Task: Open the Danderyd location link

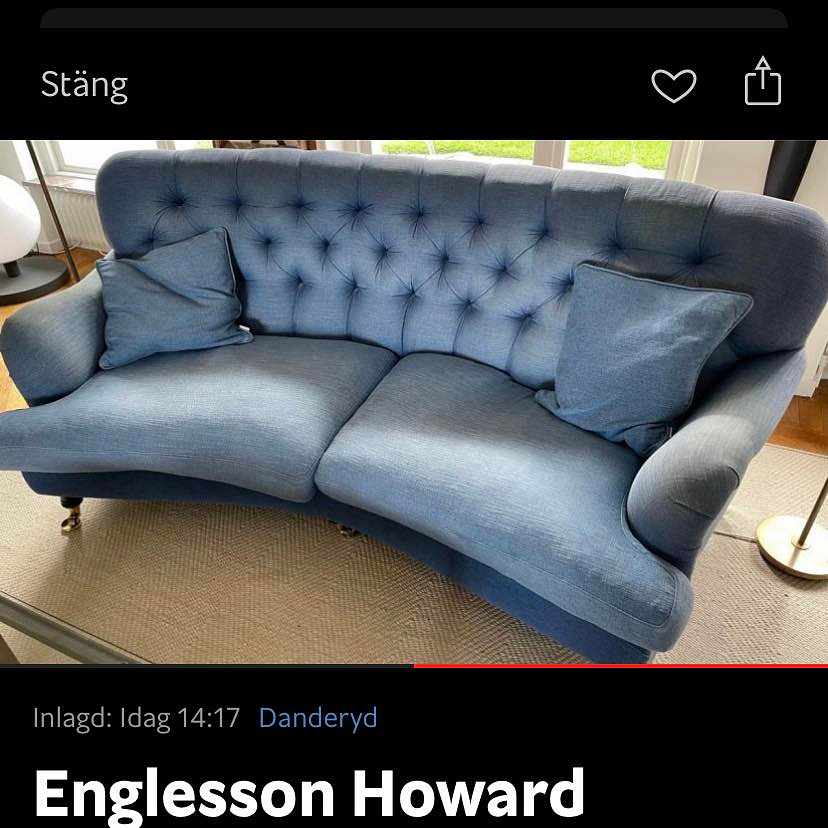Action: point(317,718)
